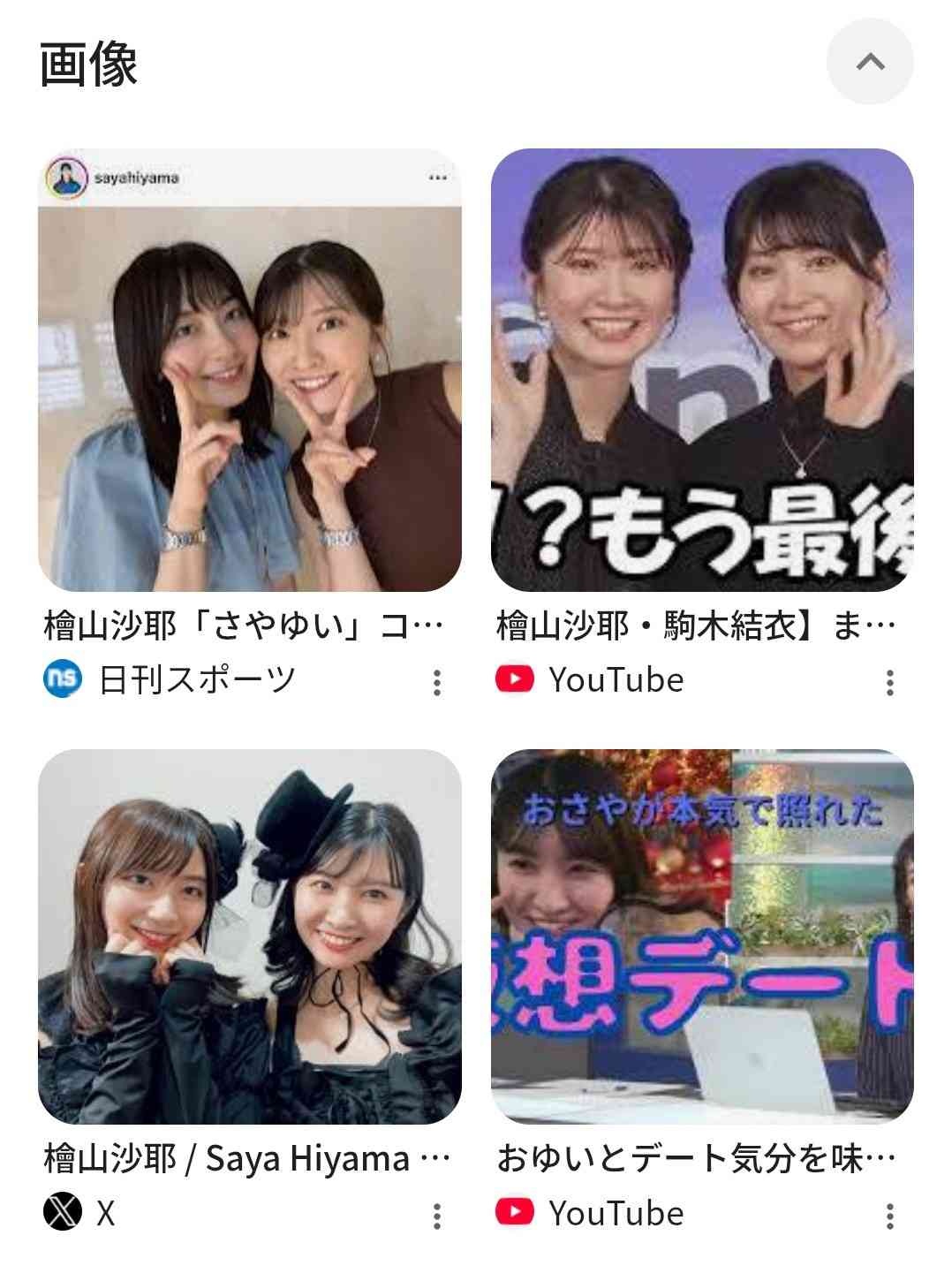Show more options for おゆいとデート気分 result
Viewport: 952px width, 1281px height.
pos(889,1216)
